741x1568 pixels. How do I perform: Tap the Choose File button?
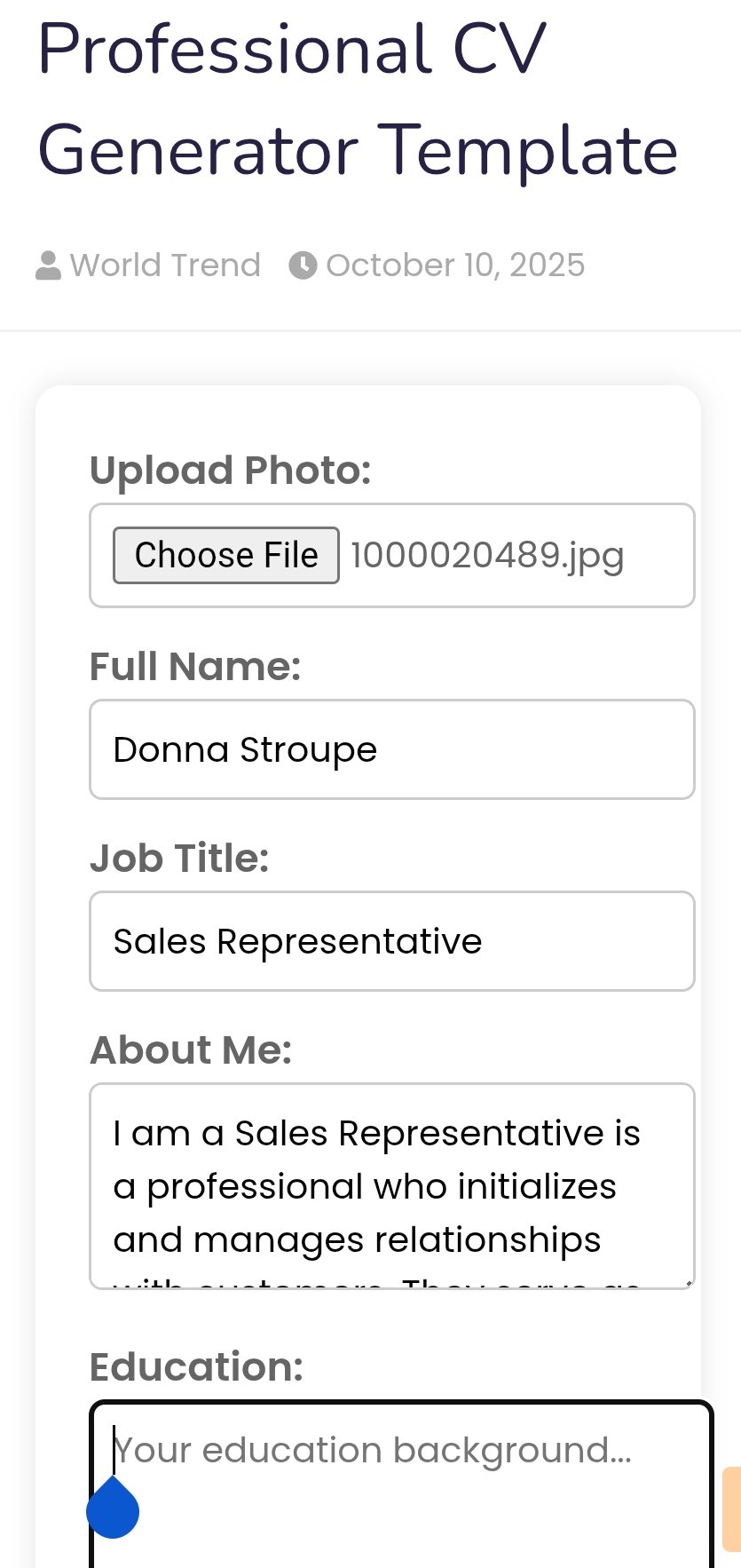pyautogui.click(x=225, y=556)
